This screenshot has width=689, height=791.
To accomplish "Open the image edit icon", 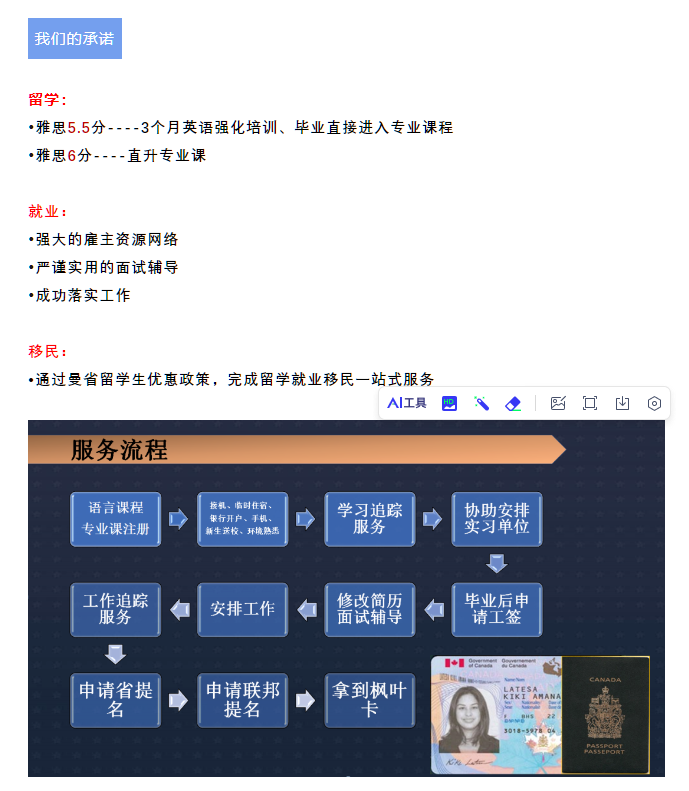I will coord(558,403).
